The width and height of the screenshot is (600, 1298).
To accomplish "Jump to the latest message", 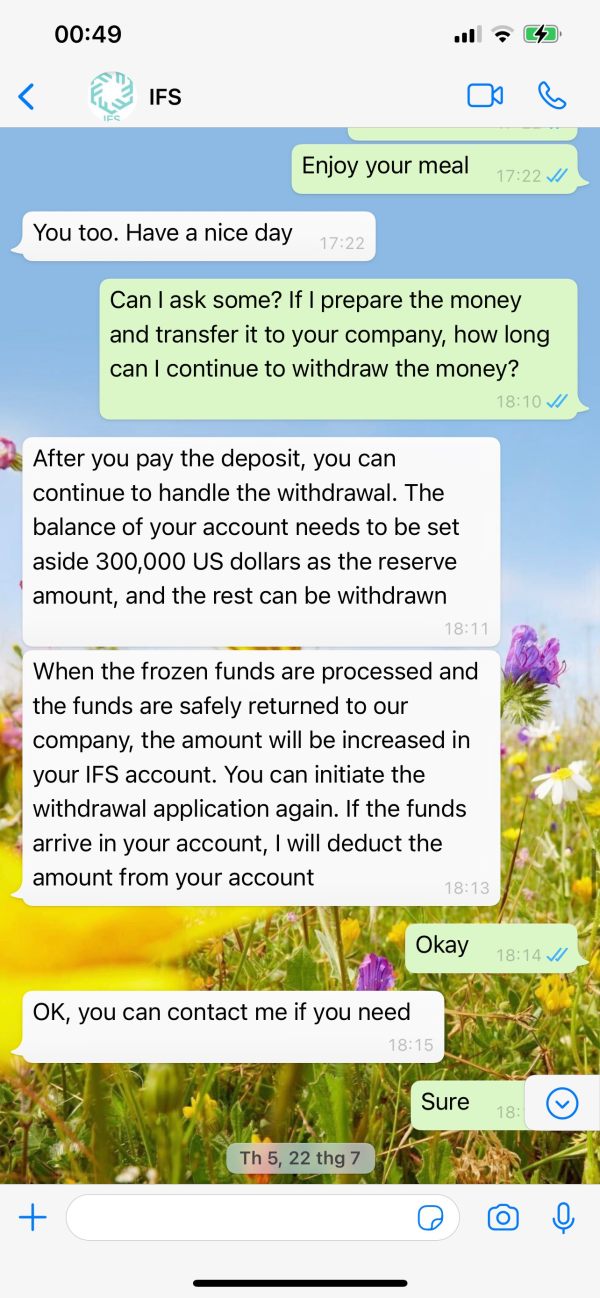I will point(562,1103).
